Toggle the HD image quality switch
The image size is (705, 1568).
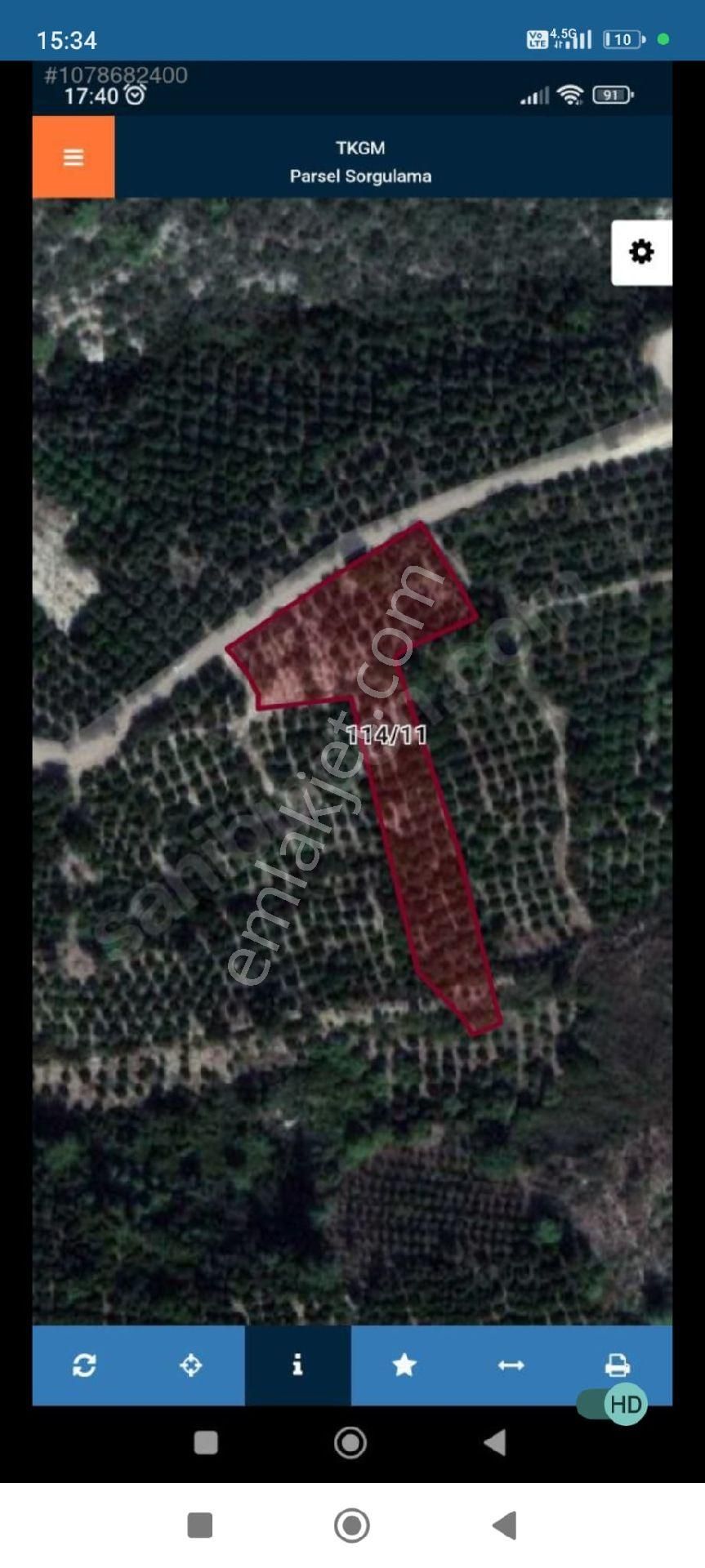(613, 1404)
